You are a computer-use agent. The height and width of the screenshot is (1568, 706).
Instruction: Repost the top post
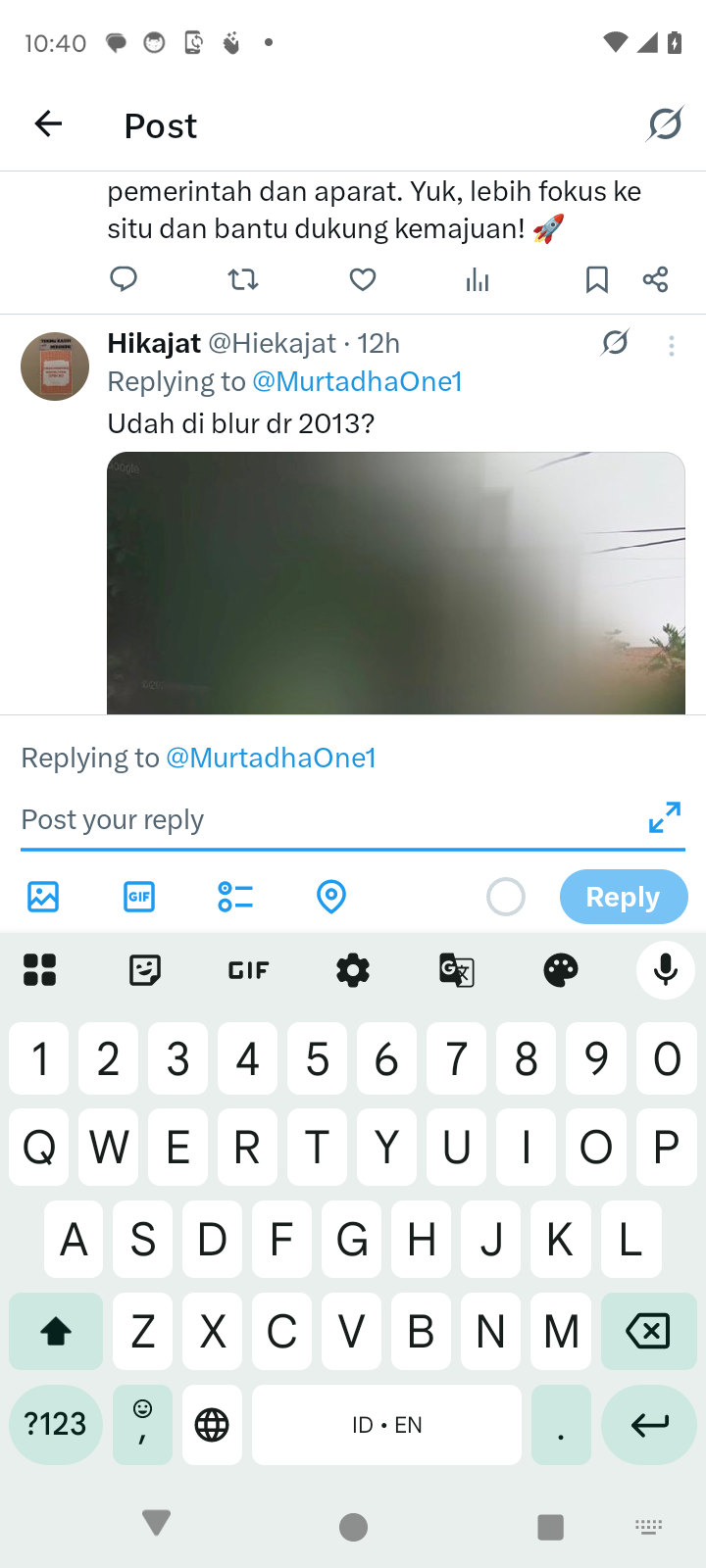(243, 280)
